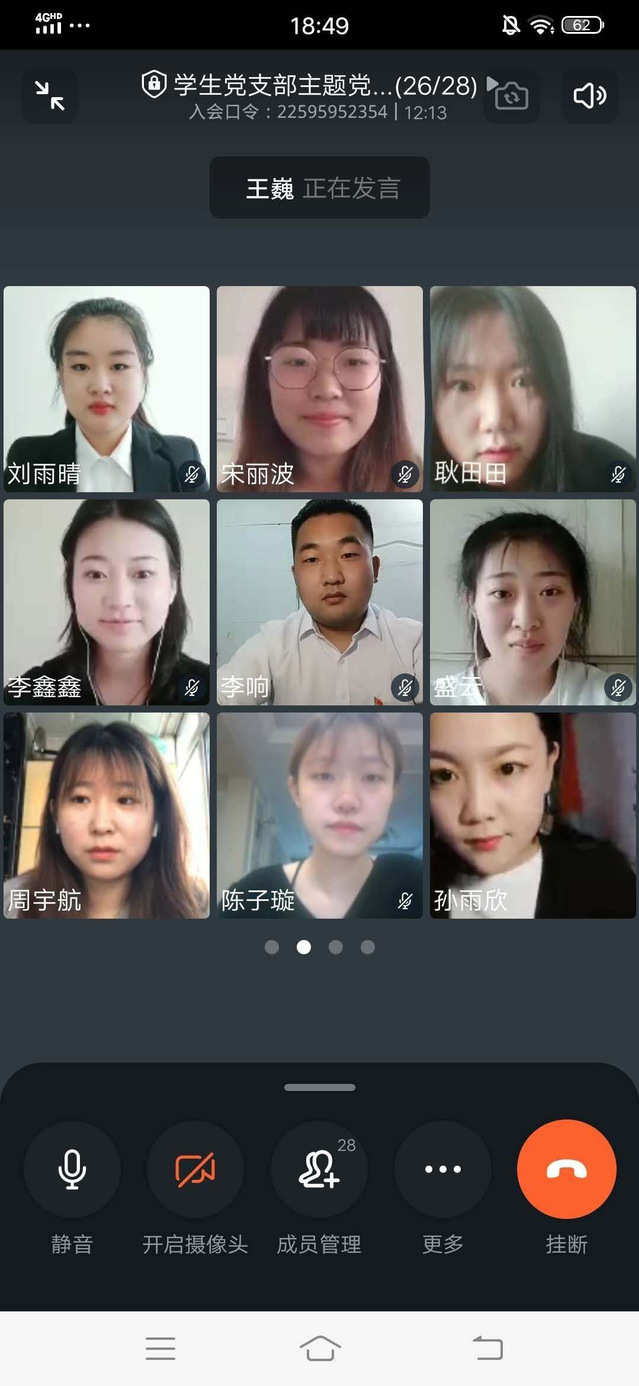639x1386 pixels.
Task: Open 陈子璇's video tile
Action: pos(320,815)
